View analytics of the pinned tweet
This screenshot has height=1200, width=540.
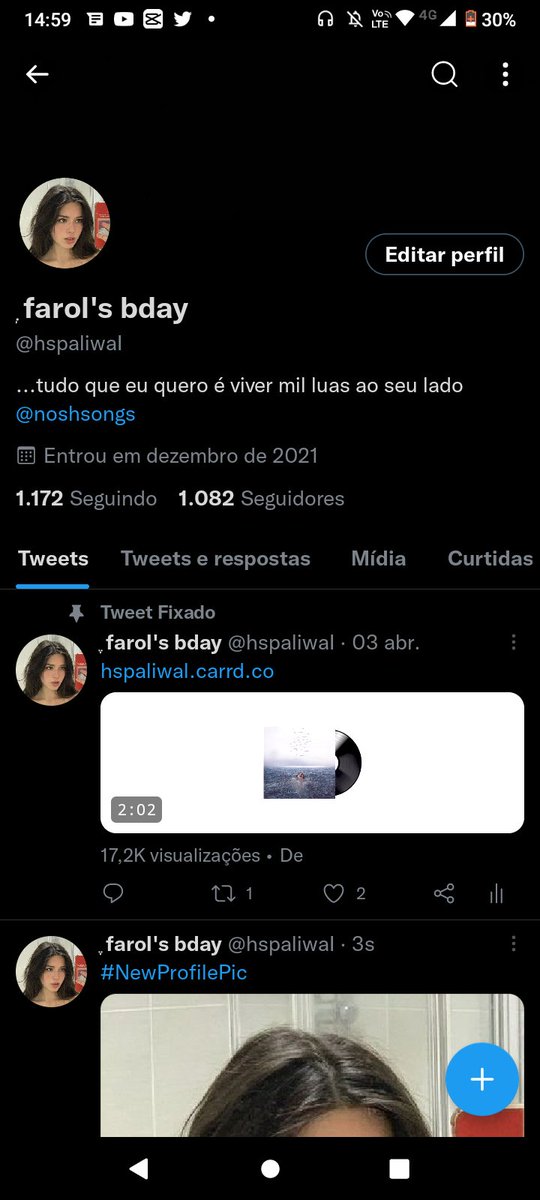point(496,894)
